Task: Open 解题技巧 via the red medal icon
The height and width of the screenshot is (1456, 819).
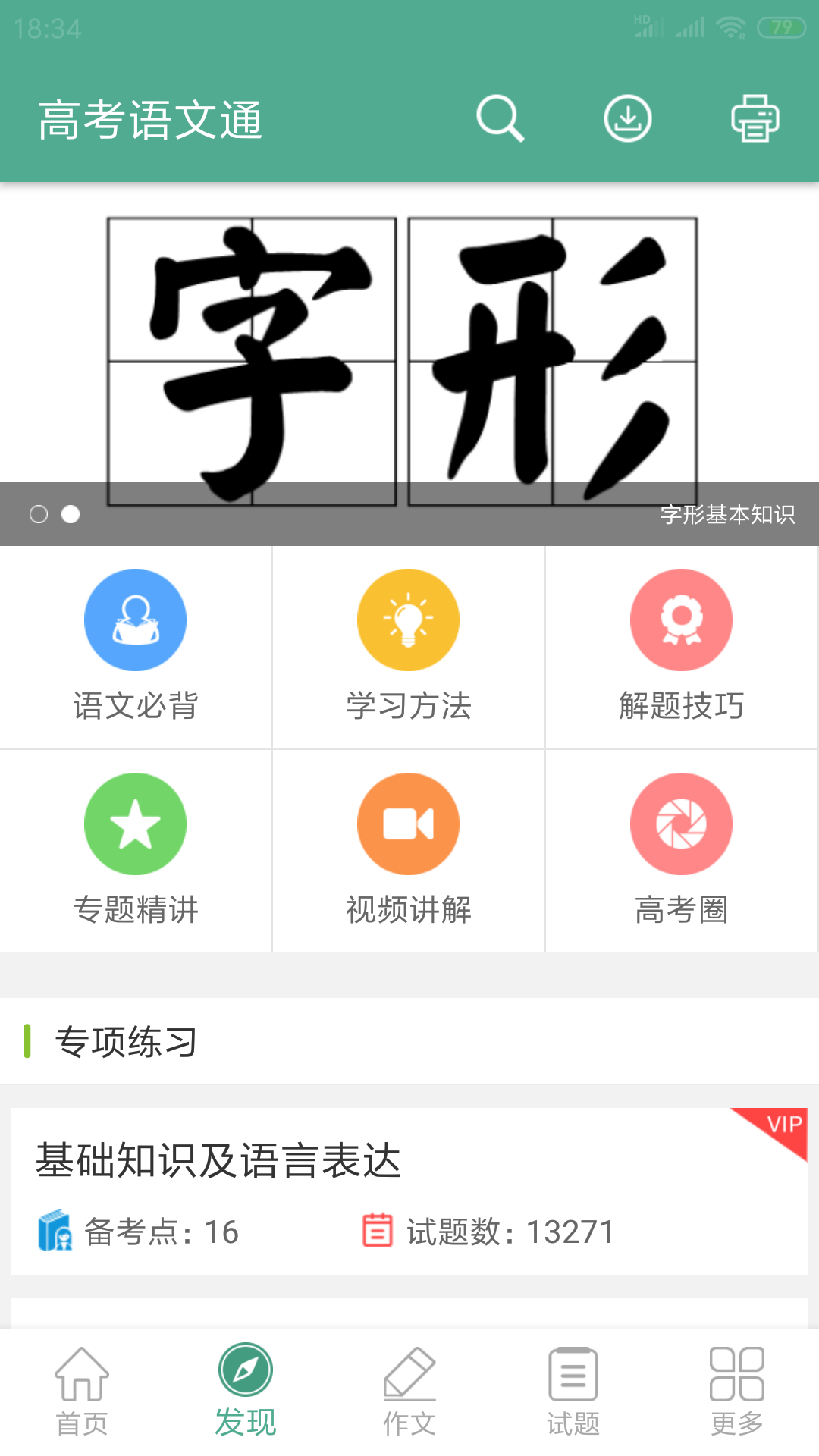Action: coord(681,620)
